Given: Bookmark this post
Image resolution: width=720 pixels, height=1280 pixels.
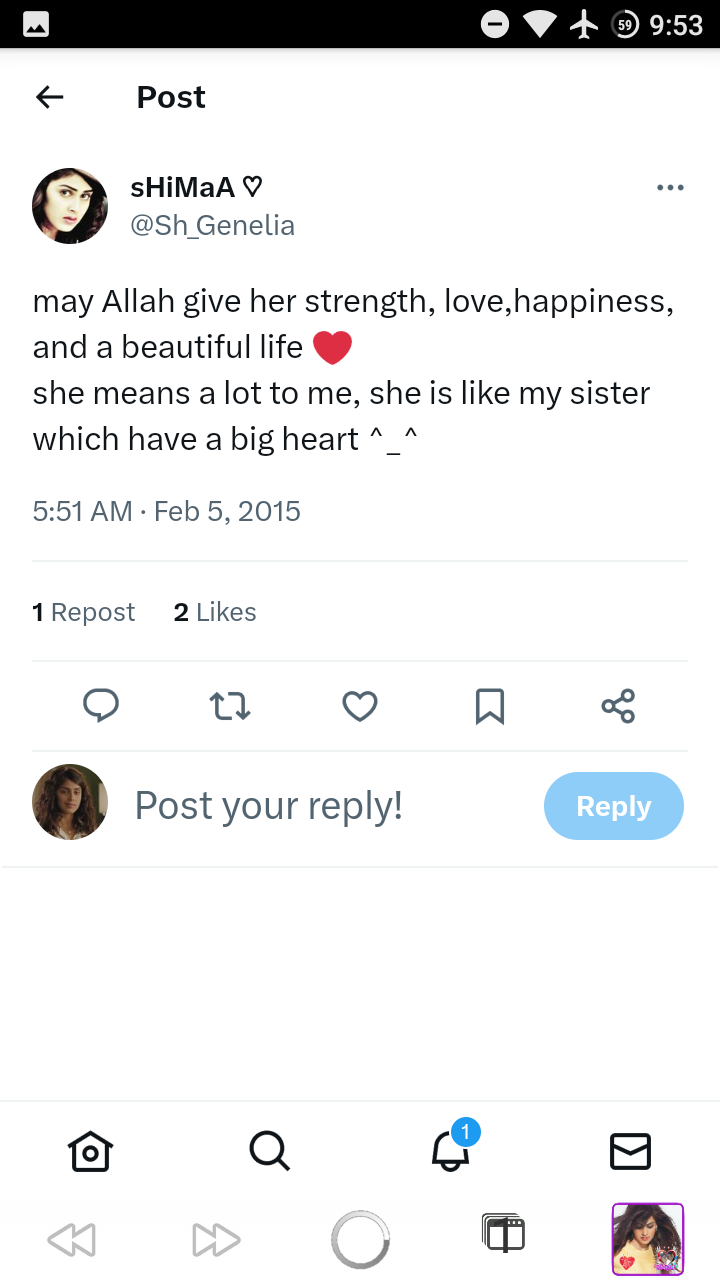Looking at the screenshot, I should pos(489,706).
